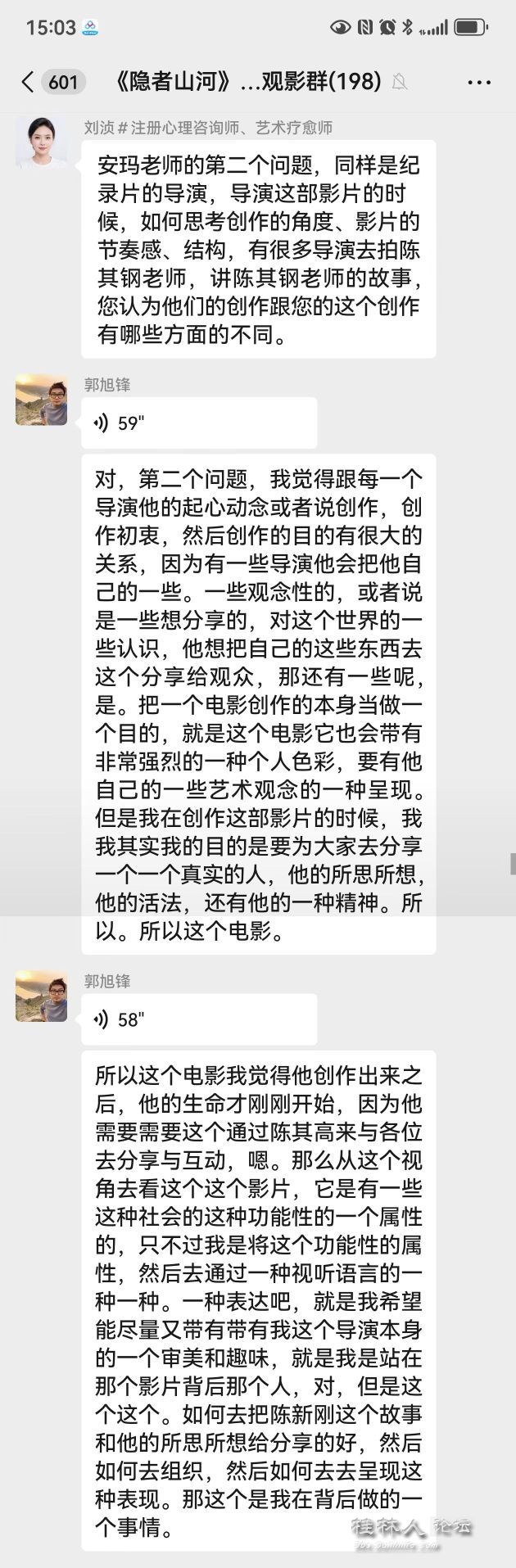Open 郭旭锋's avatar beside the 58" voice message
516x1568 pixels.
42,996
